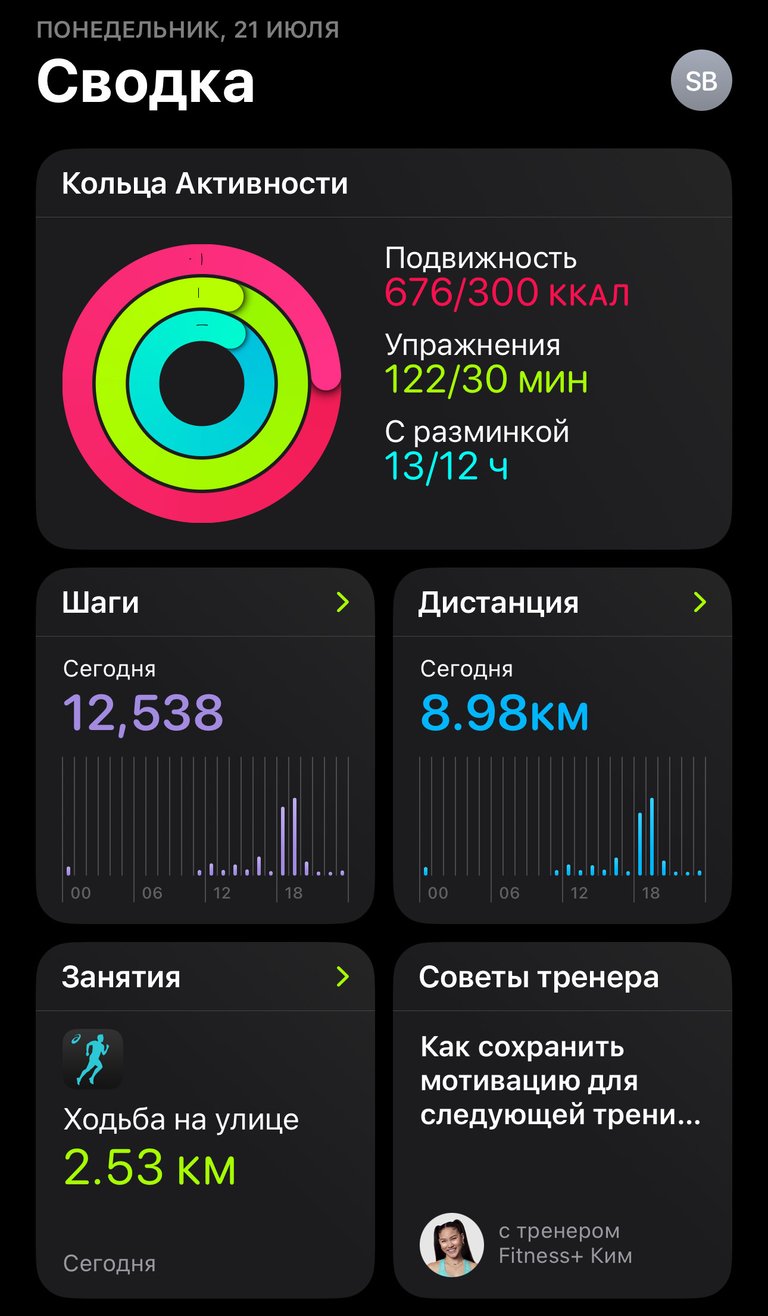768x1316 pixels.
Task: Open the Дистанция distance card
Action: pyautogui.click(x=562, y=746)
